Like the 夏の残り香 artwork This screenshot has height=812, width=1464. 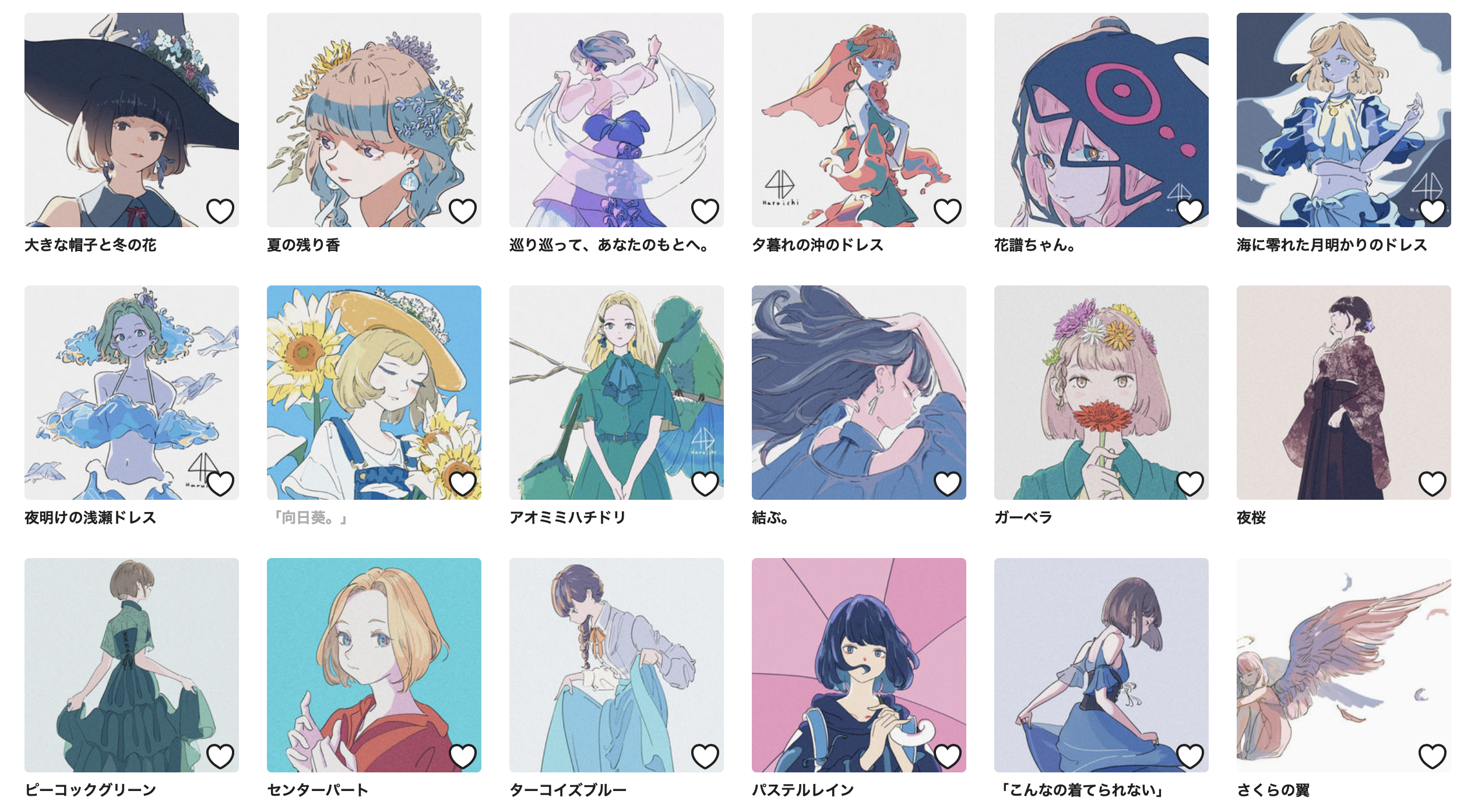[462, 211]
